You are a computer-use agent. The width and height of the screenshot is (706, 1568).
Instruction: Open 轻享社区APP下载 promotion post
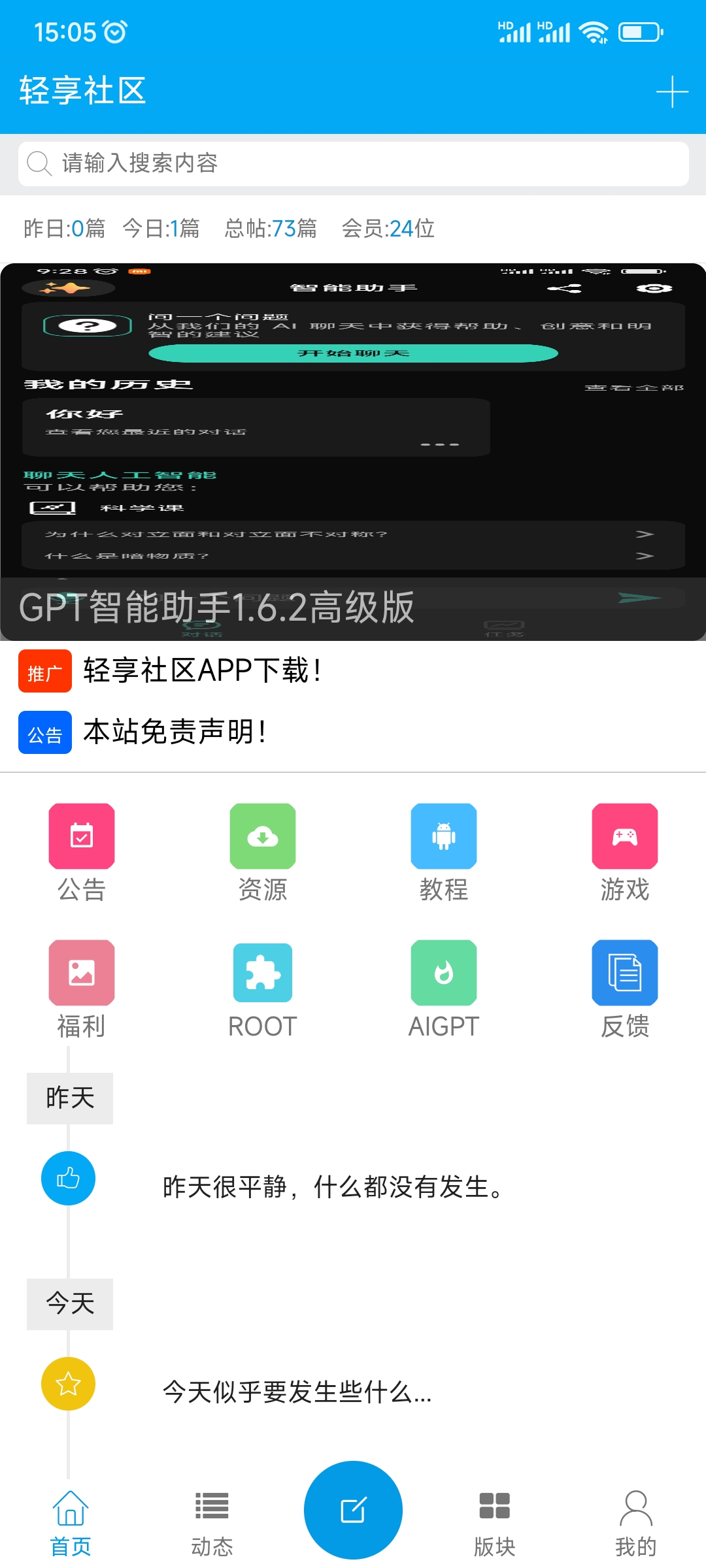203,671
